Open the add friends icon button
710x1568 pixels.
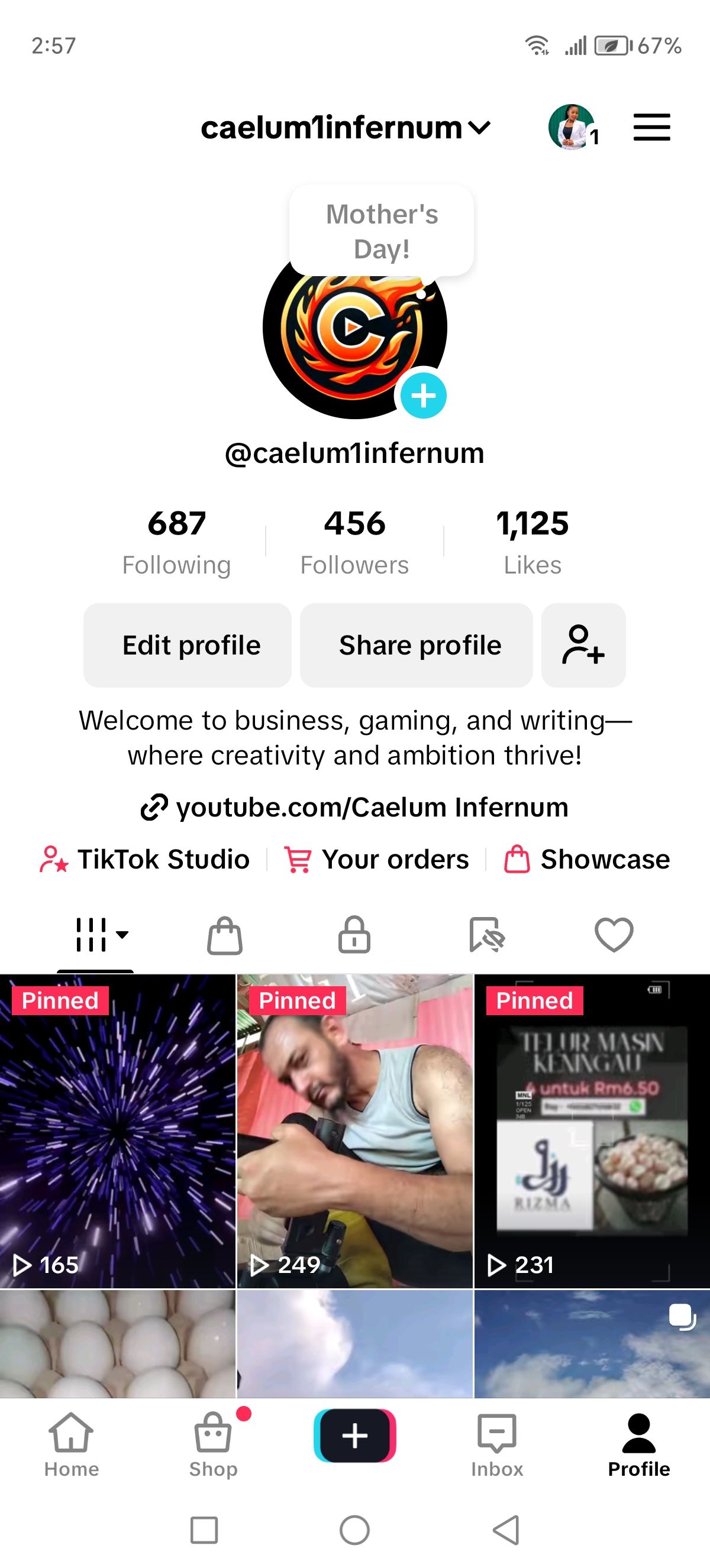583,645
